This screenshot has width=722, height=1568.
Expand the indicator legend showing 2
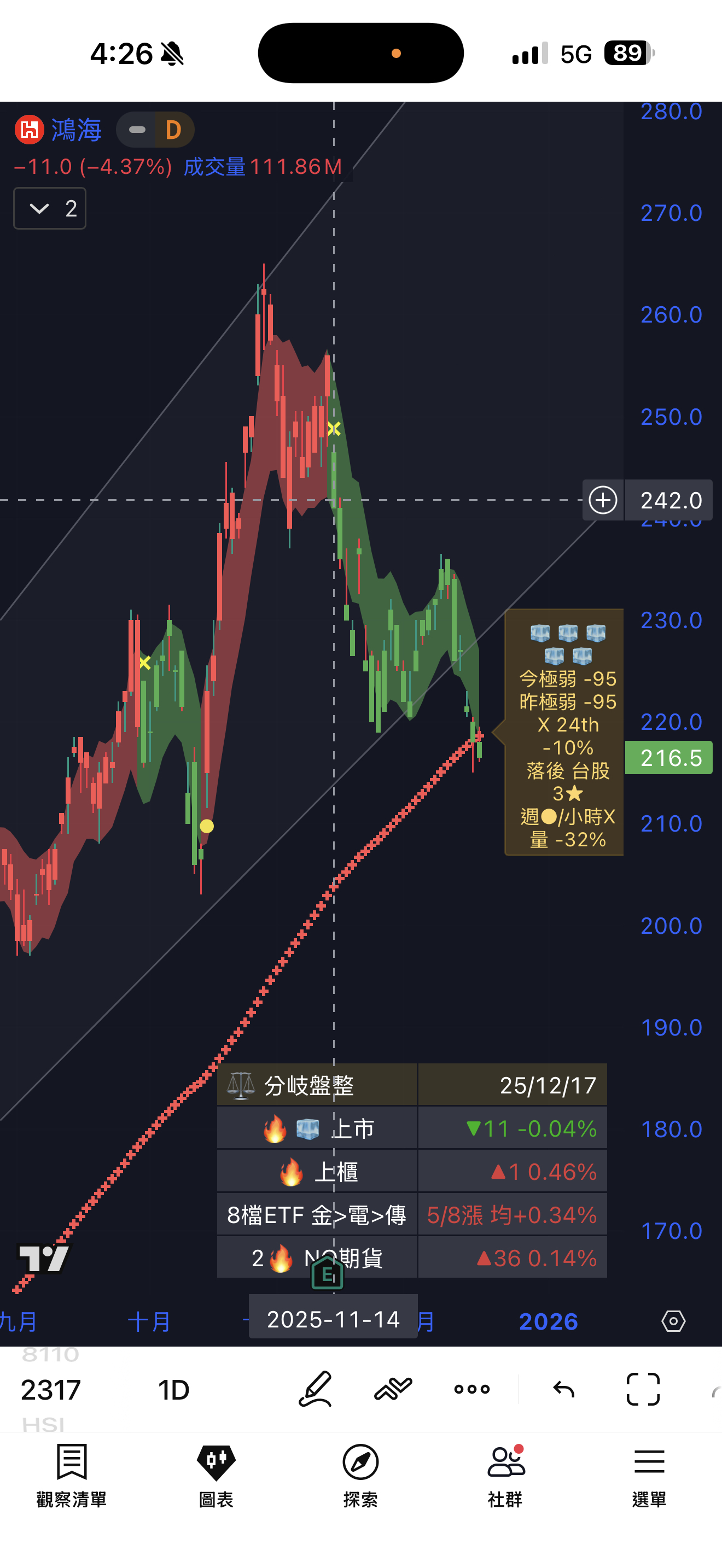coord(49,209)
